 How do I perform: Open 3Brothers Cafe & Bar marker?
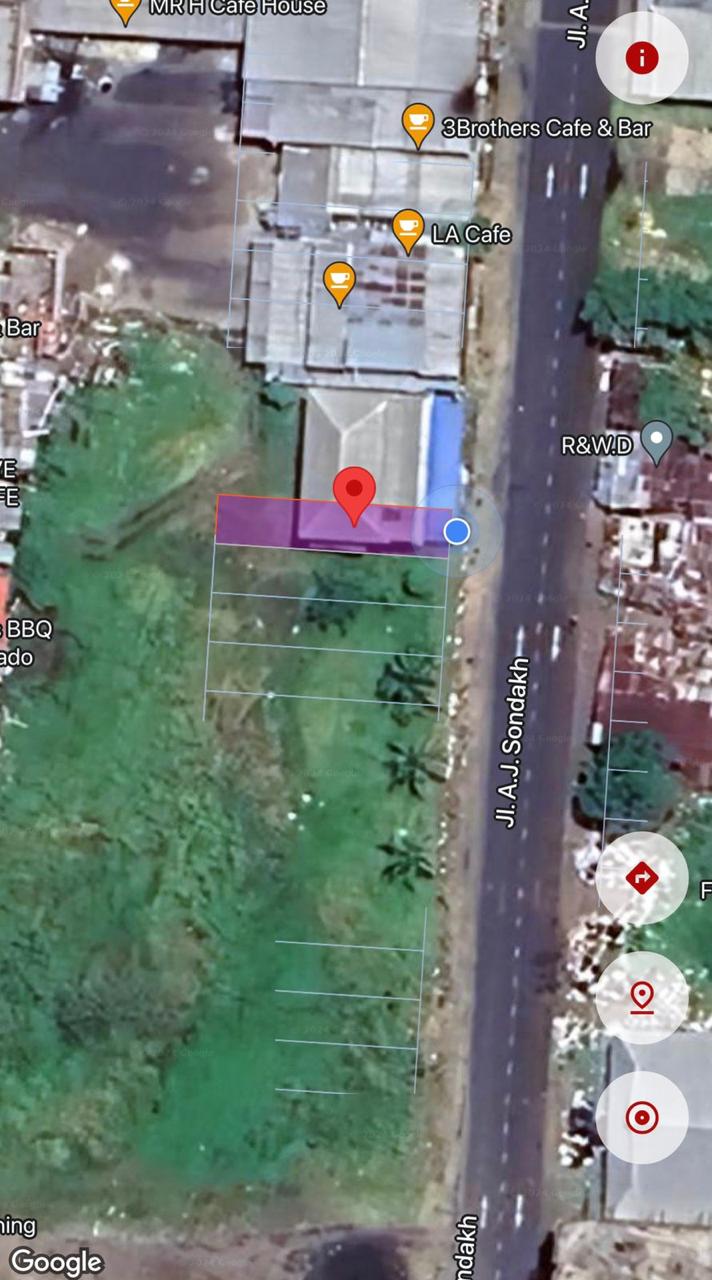coord(418,124)
